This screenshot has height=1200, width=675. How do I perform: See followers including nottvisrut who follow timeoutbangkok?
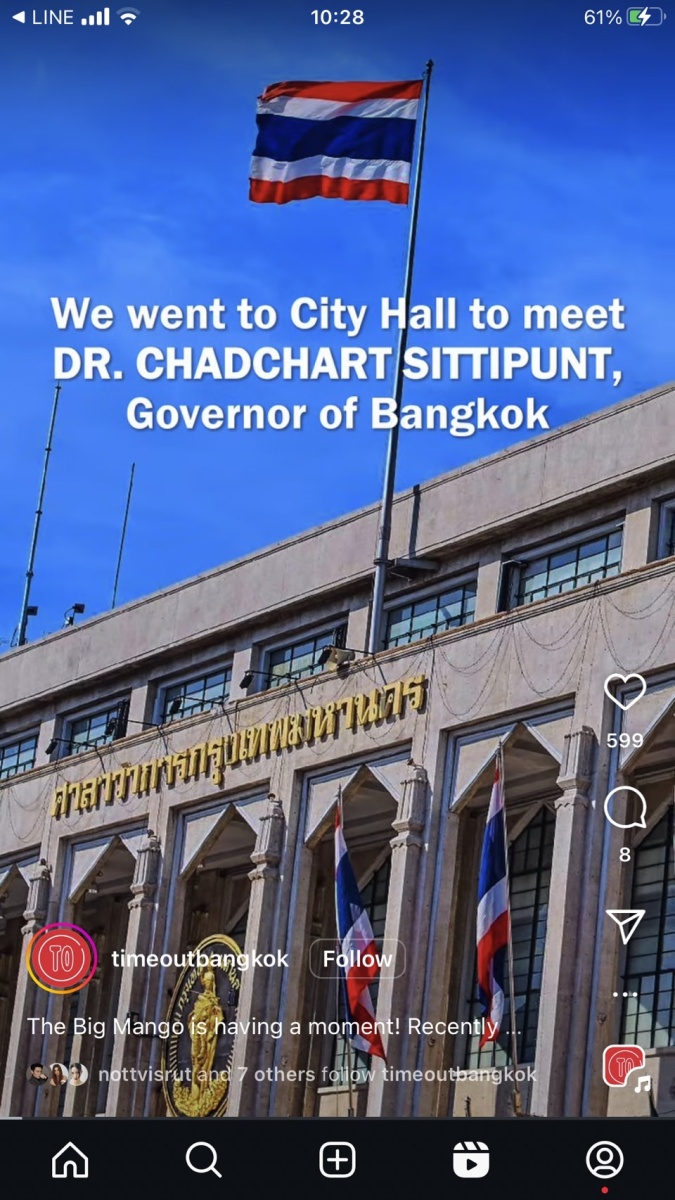point(283,1074)
